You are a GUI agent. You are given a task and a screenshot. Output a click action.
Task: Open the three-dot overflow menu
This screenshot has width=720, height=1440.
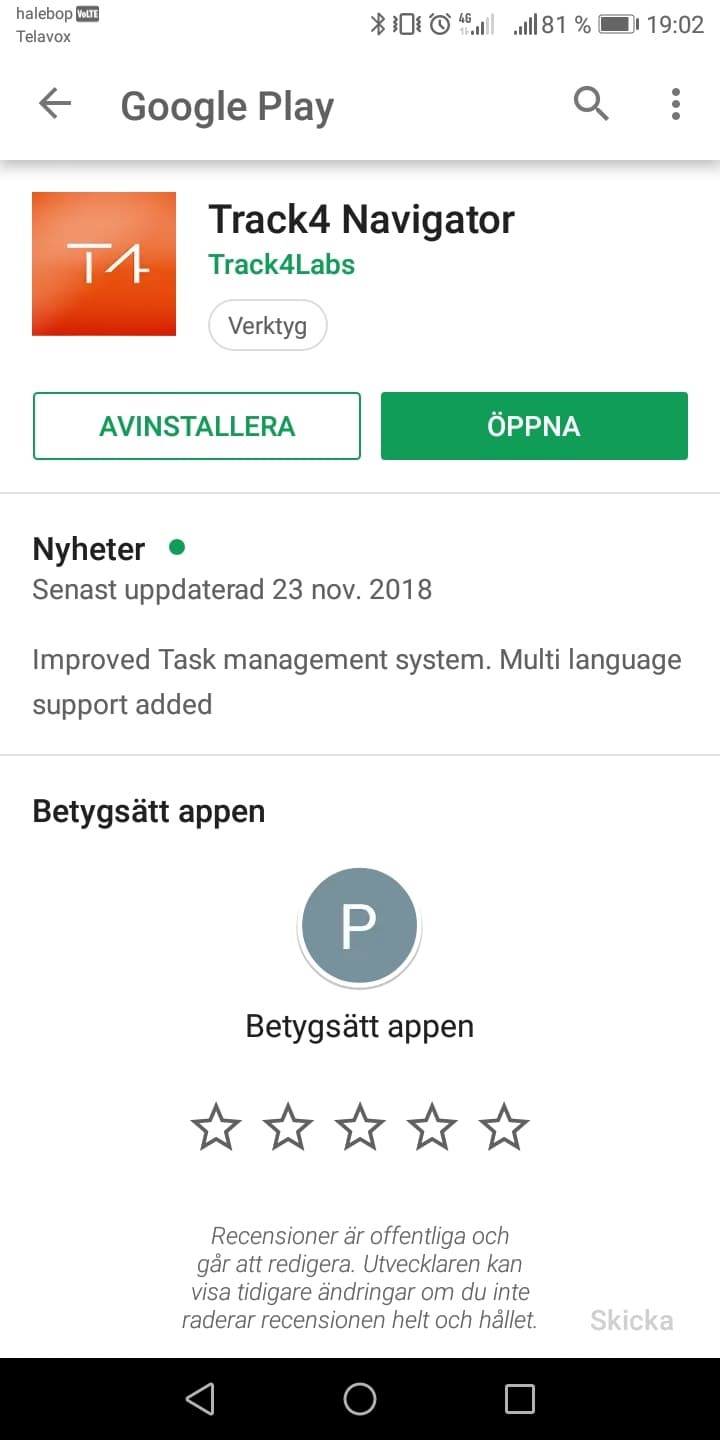[676, 104]
